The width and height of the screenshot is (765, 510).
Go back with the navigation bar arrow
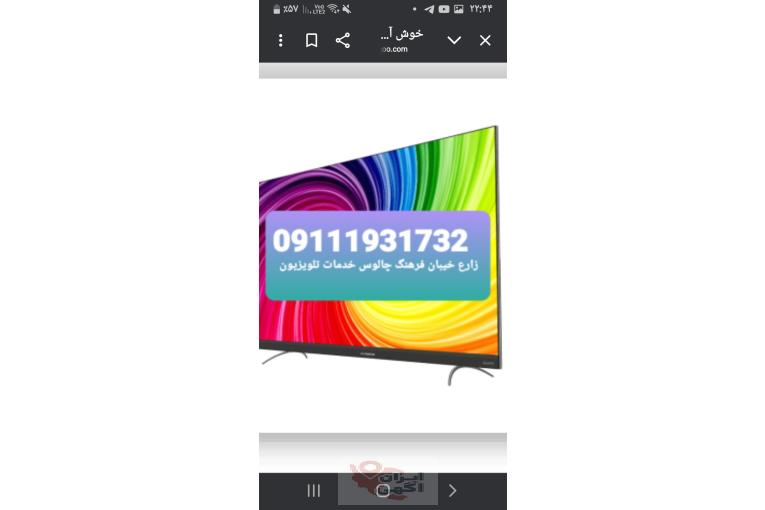[x=452, y=490]
